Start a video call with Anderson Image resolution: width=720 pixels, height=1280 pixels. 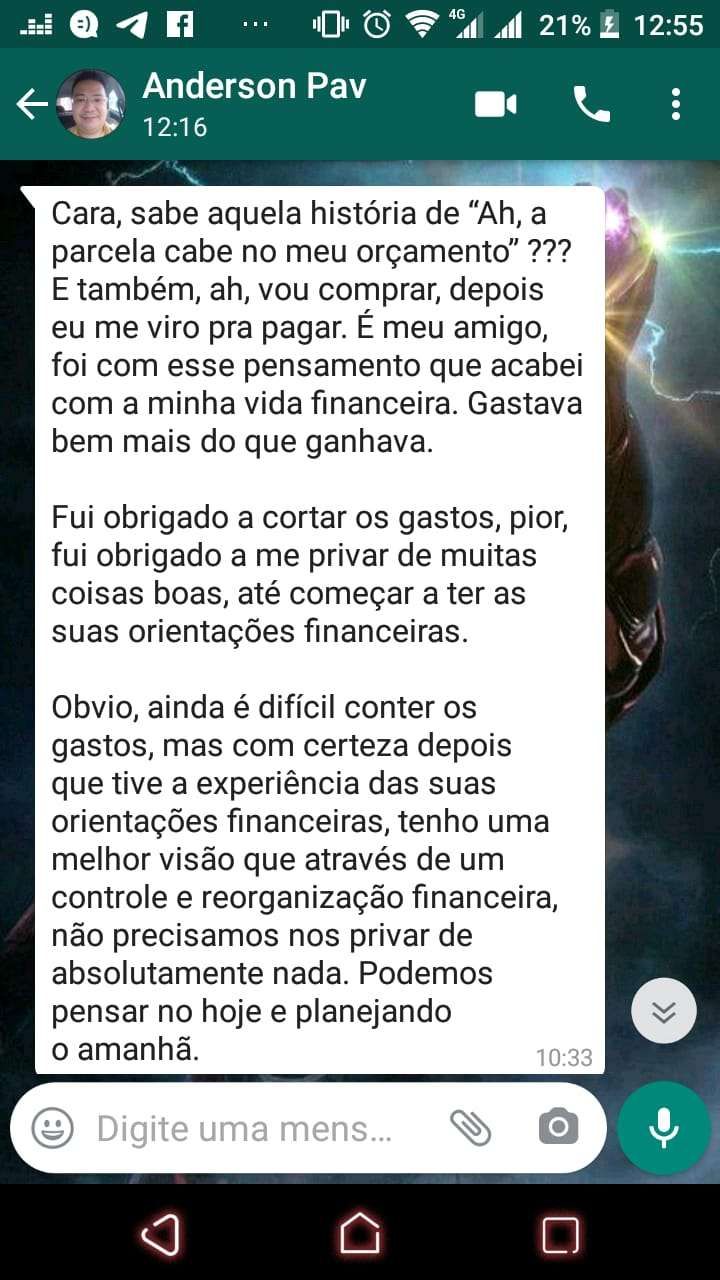[x=496, y=104]
